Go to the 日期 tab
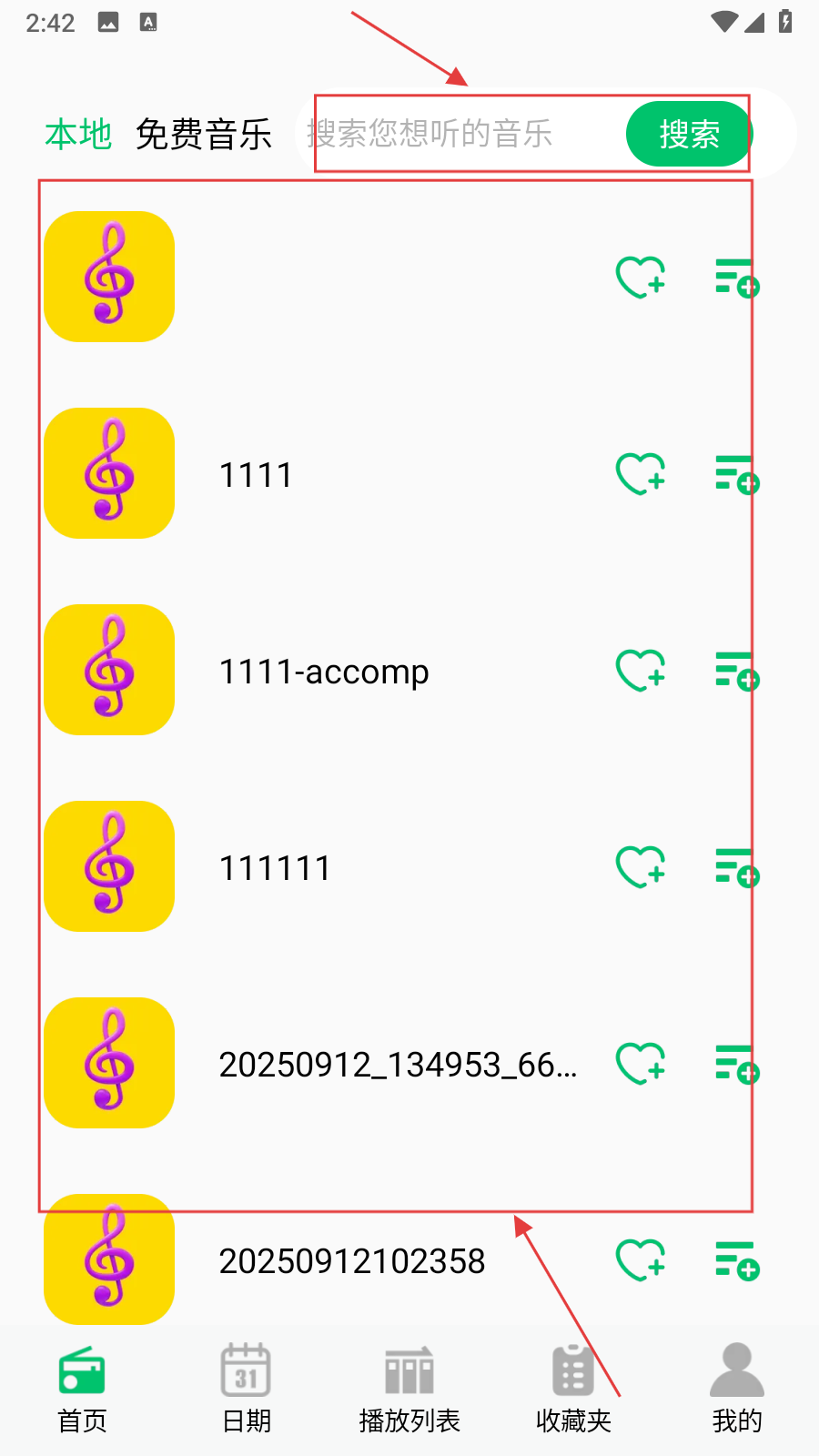The width and height of the screenshot is (819, 1456). (246, 1389)
